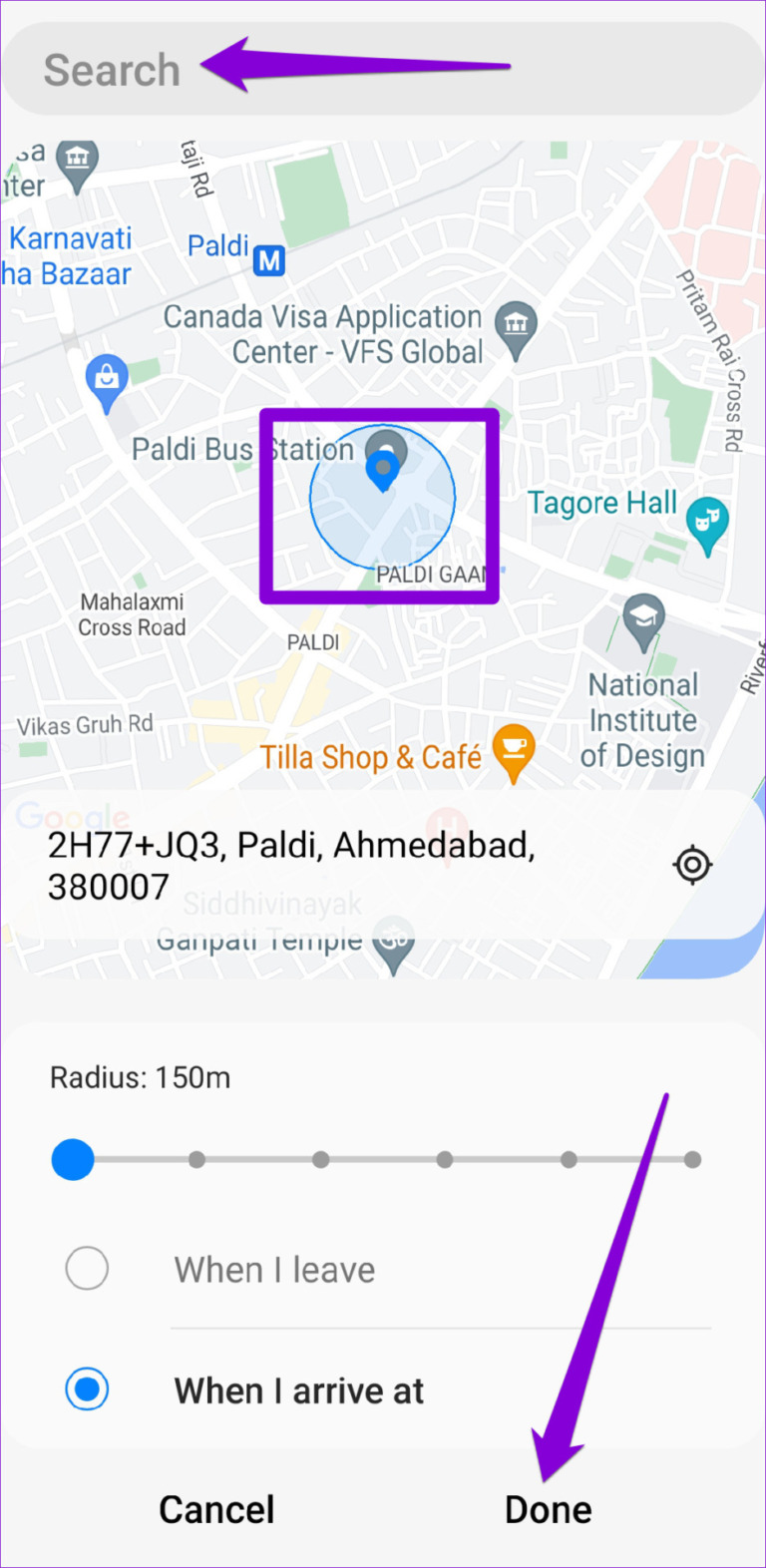
Task: Confirm location with Done
Action: pos(548,1509)
